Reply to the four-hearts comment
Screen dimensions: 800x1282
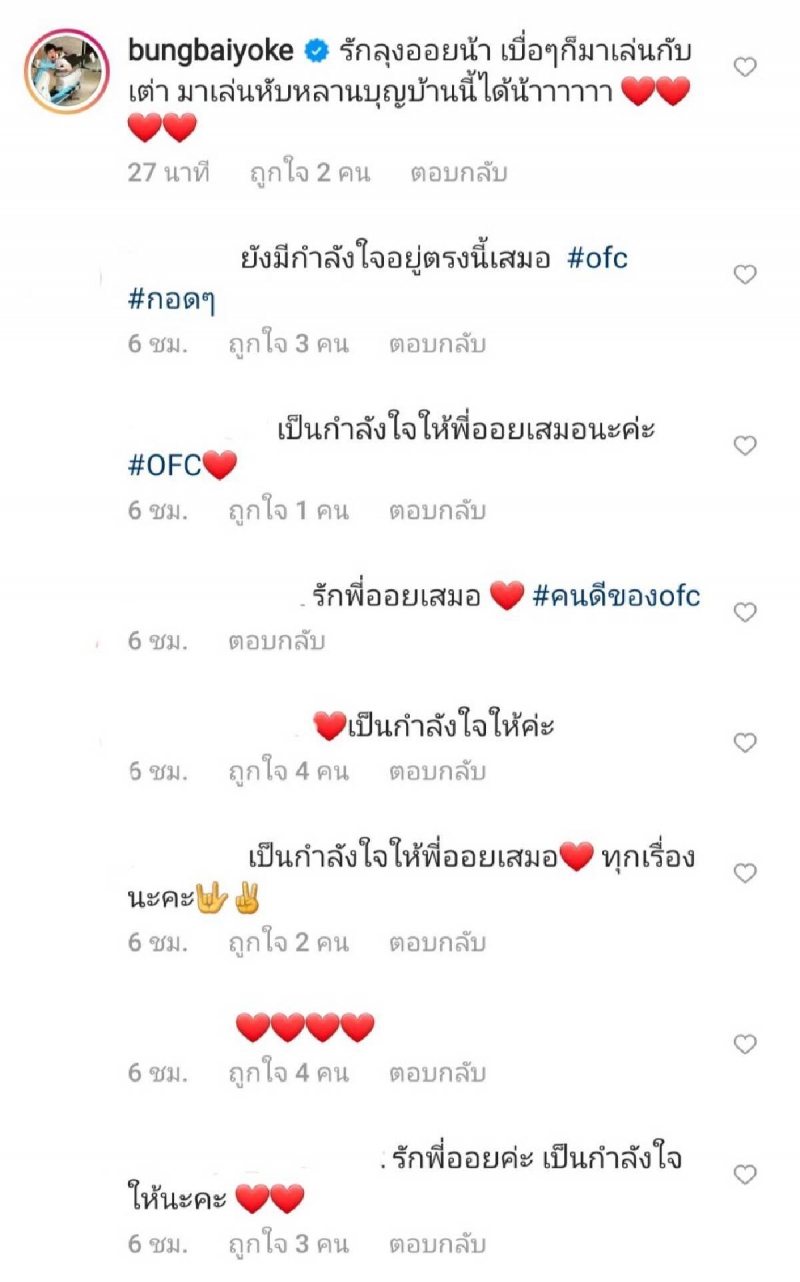tap(437, 1073)
